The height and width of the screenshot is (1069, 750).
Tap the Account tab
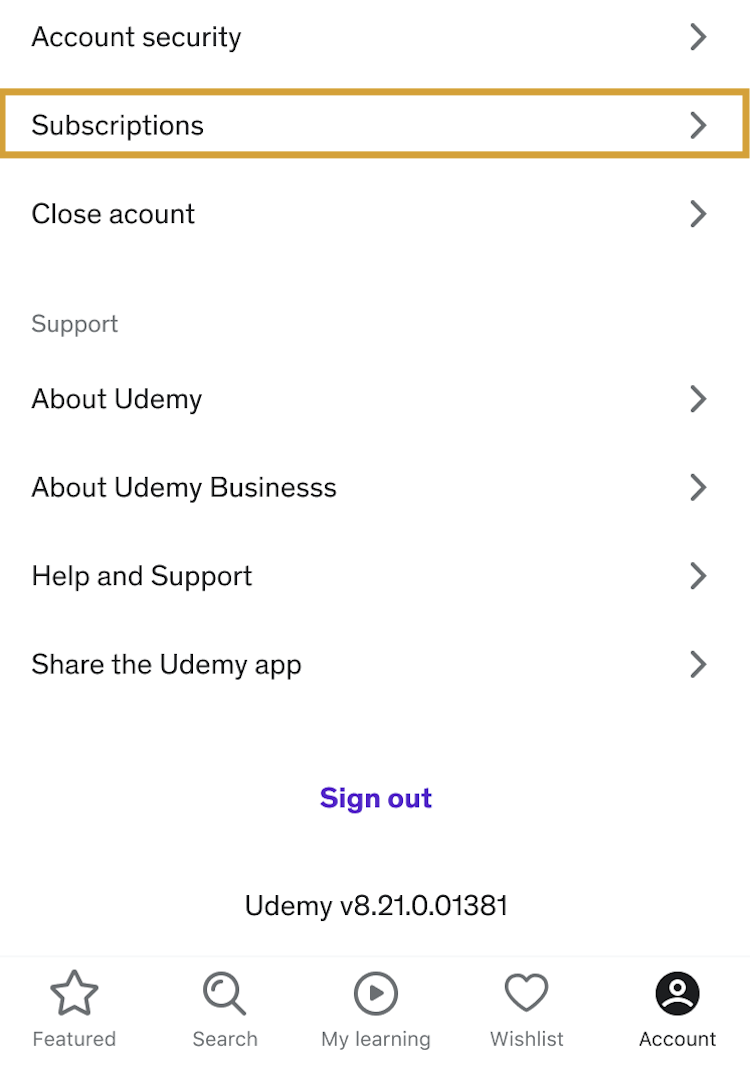(677, 1010)
